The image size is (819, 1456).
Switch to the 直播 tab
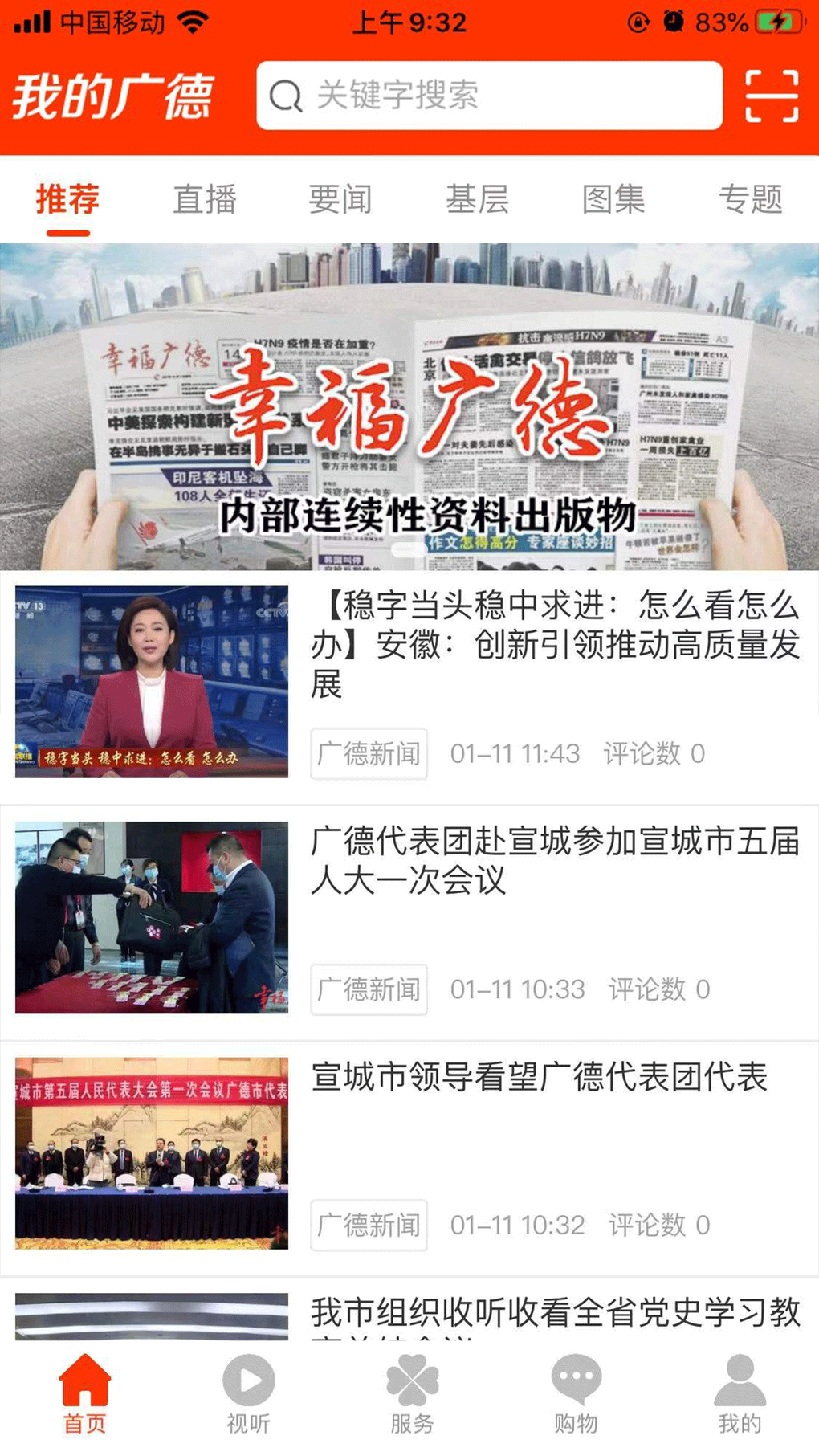click(205, 199)
